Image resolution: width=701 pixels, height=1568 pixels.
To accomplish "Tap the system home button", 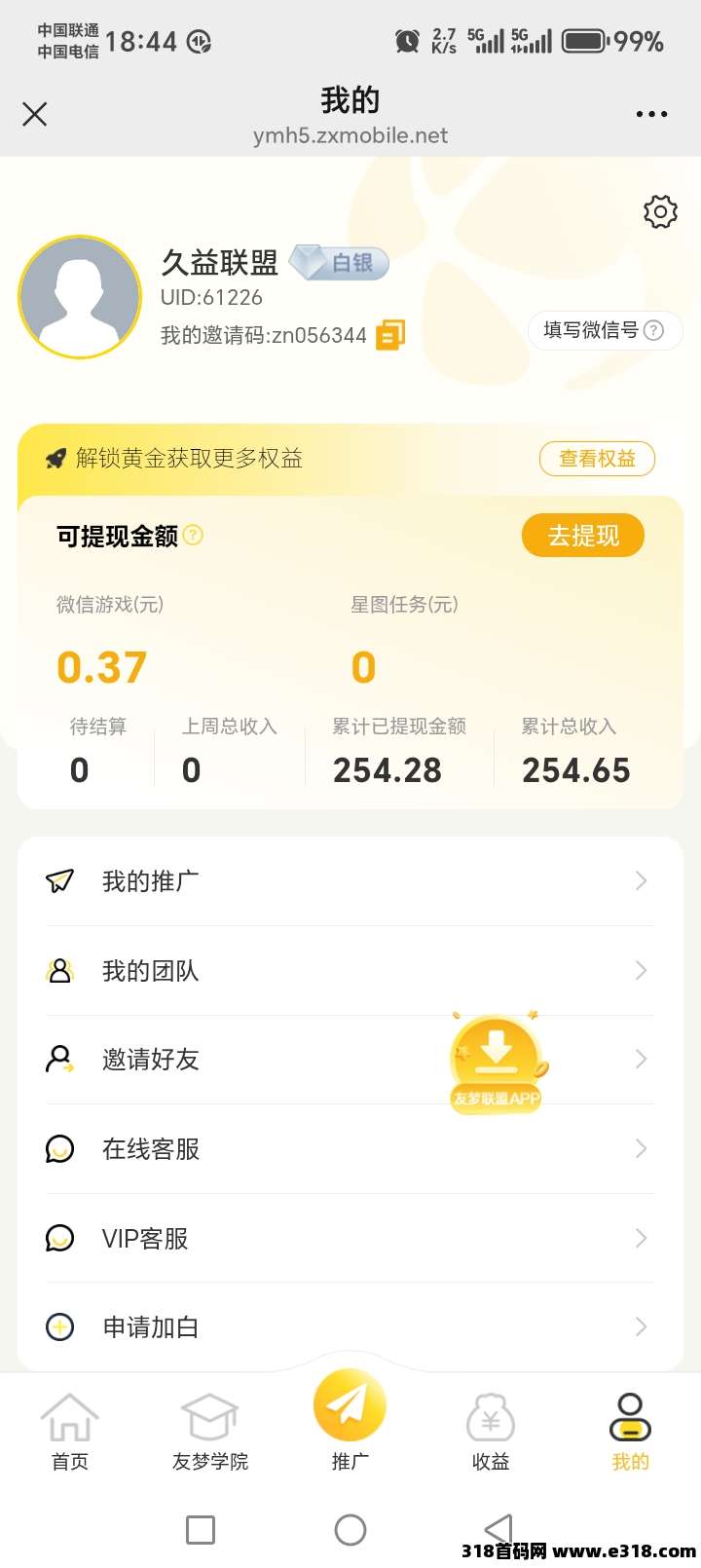I will coord(350,1530).
